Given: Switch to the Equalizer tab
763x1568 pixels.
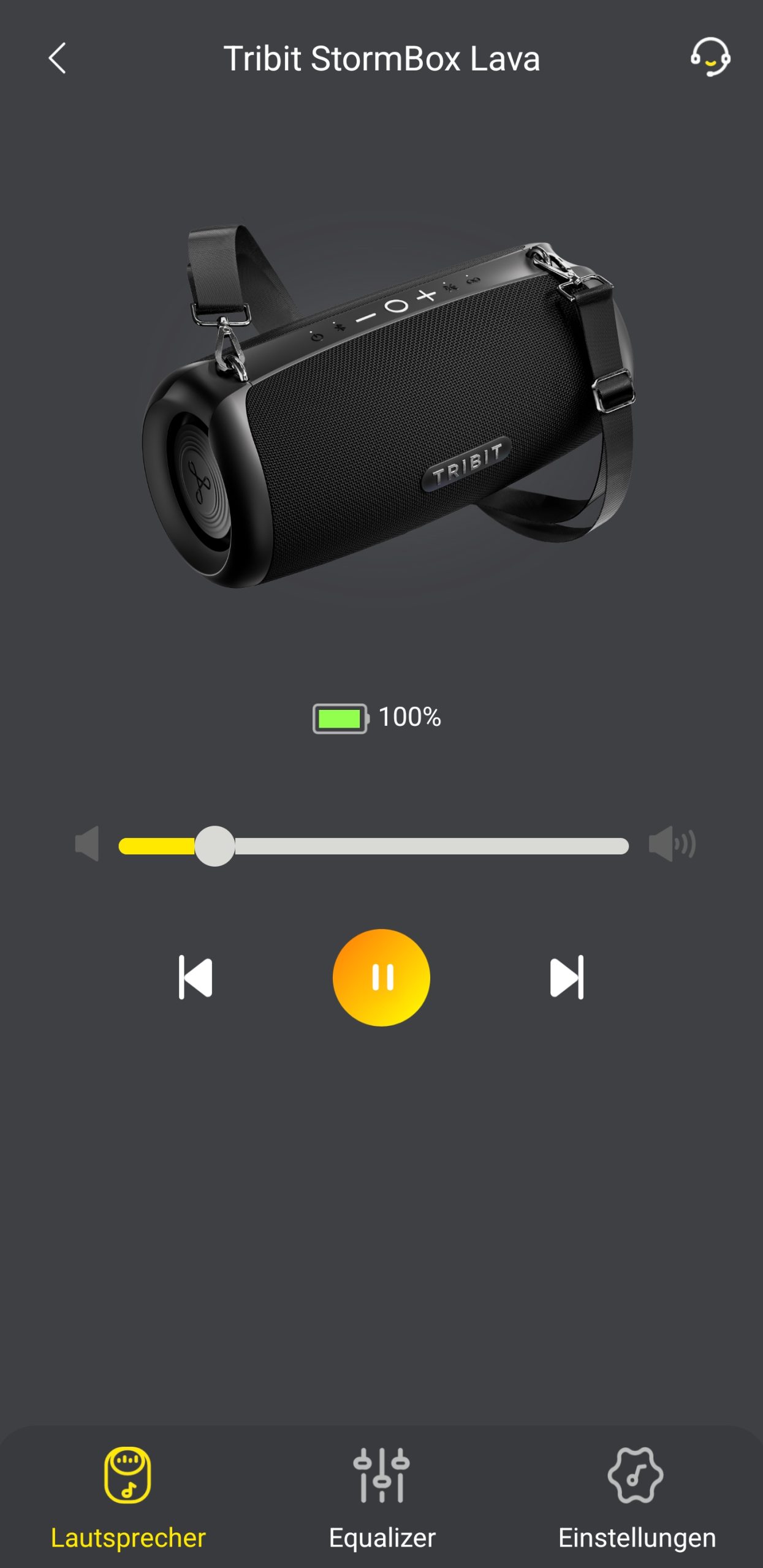Looking at the screenshot, I should 382,1494.
